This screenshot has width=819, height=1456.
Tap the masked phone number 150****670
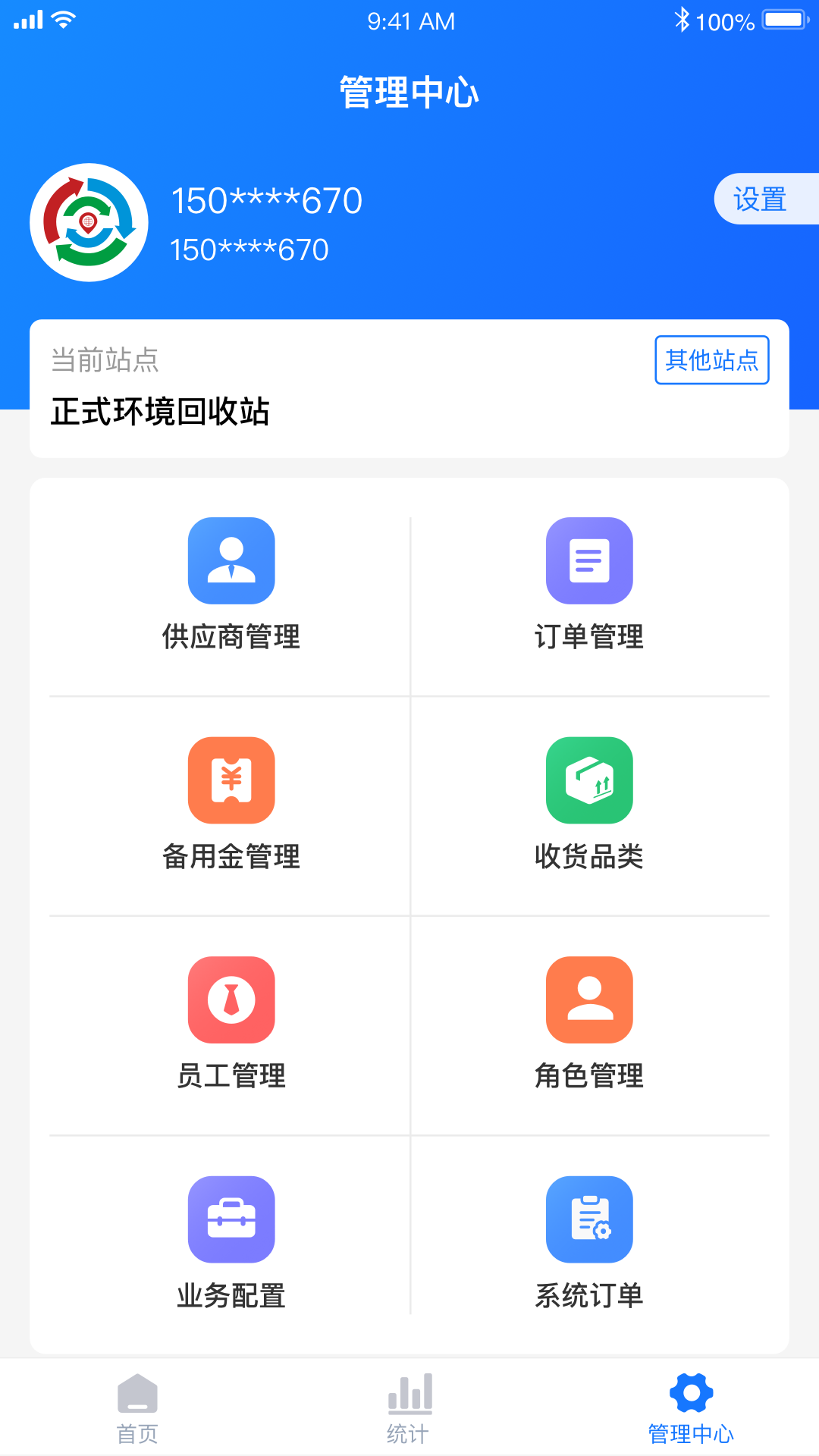[267, 200]
